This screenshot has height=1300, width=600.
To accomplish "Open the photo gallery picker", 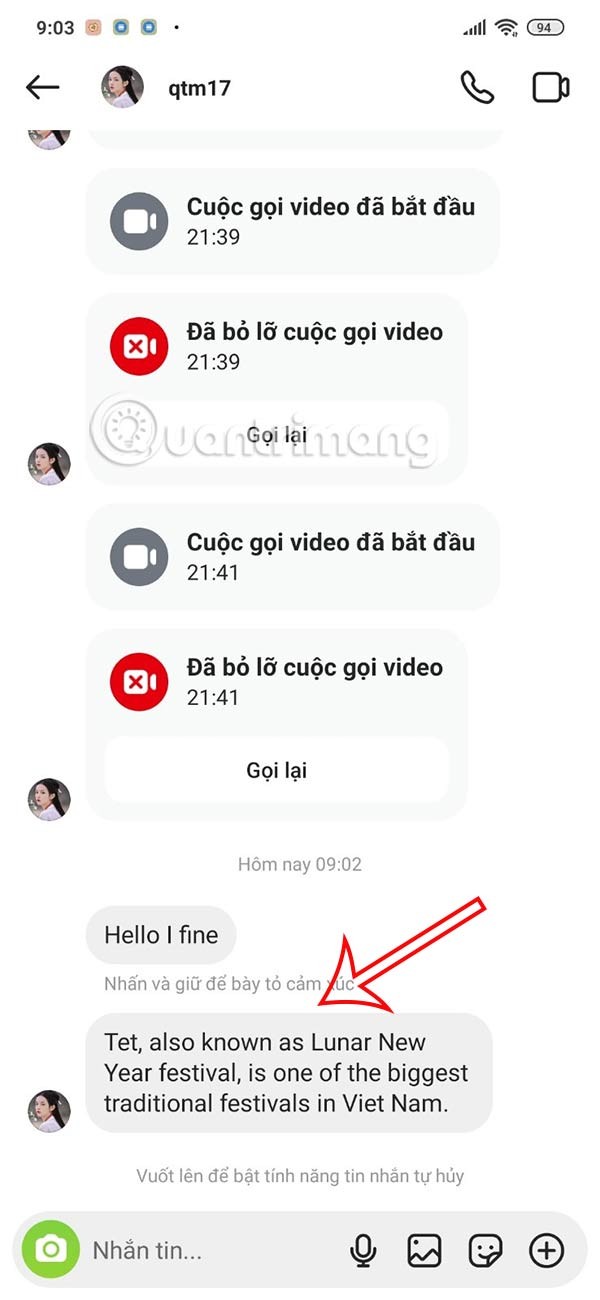I will click(x=424, y=1249).
